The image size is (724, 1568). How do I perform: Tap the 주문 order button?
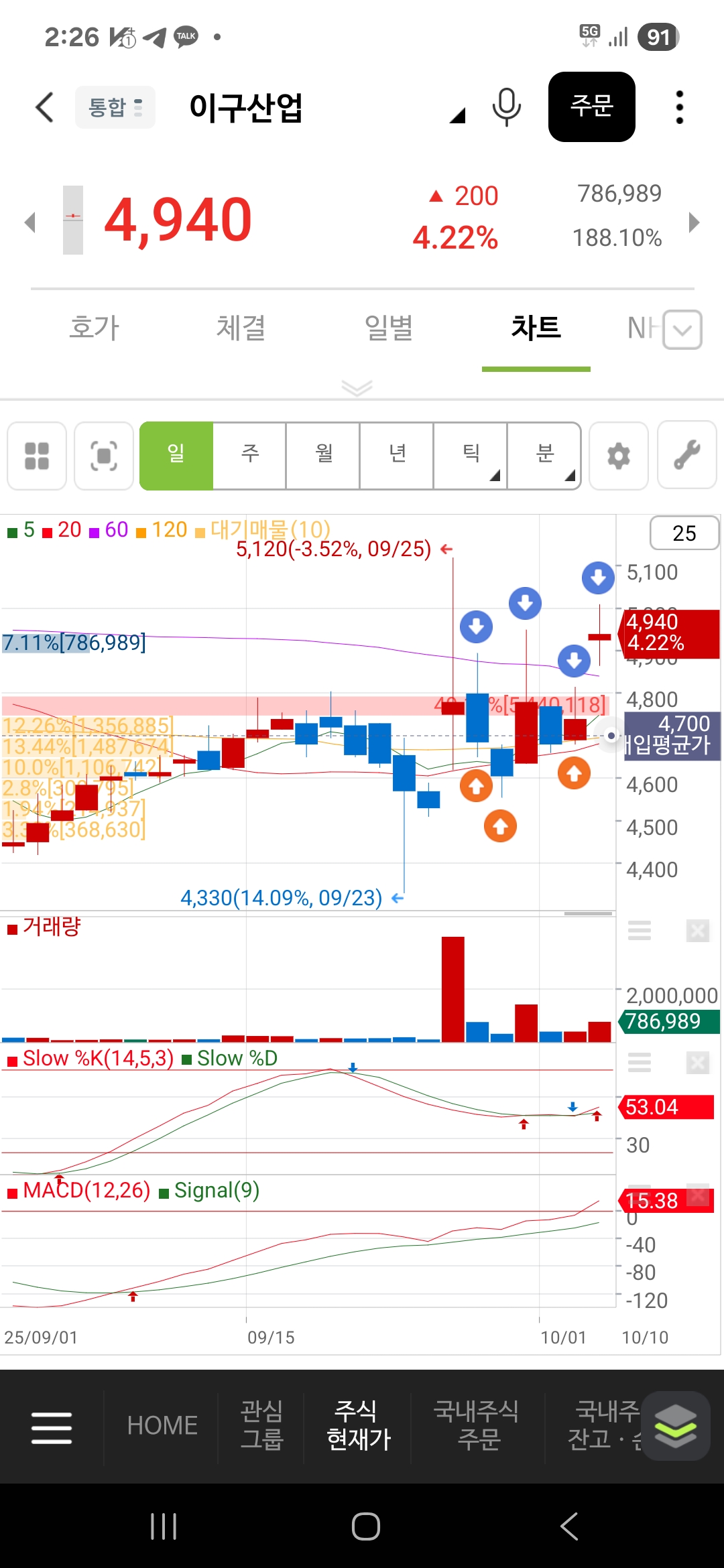591,107
